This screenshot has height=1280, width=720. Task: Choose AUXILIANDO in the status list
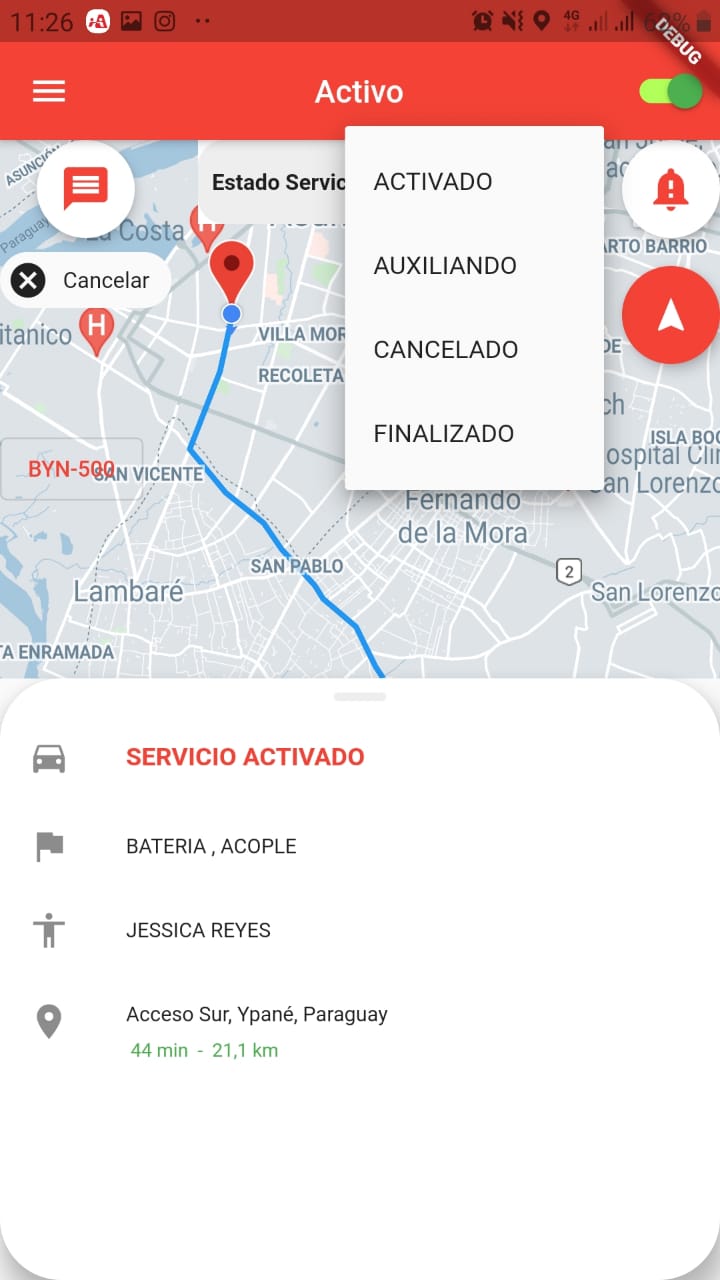(x=445, y=266)
